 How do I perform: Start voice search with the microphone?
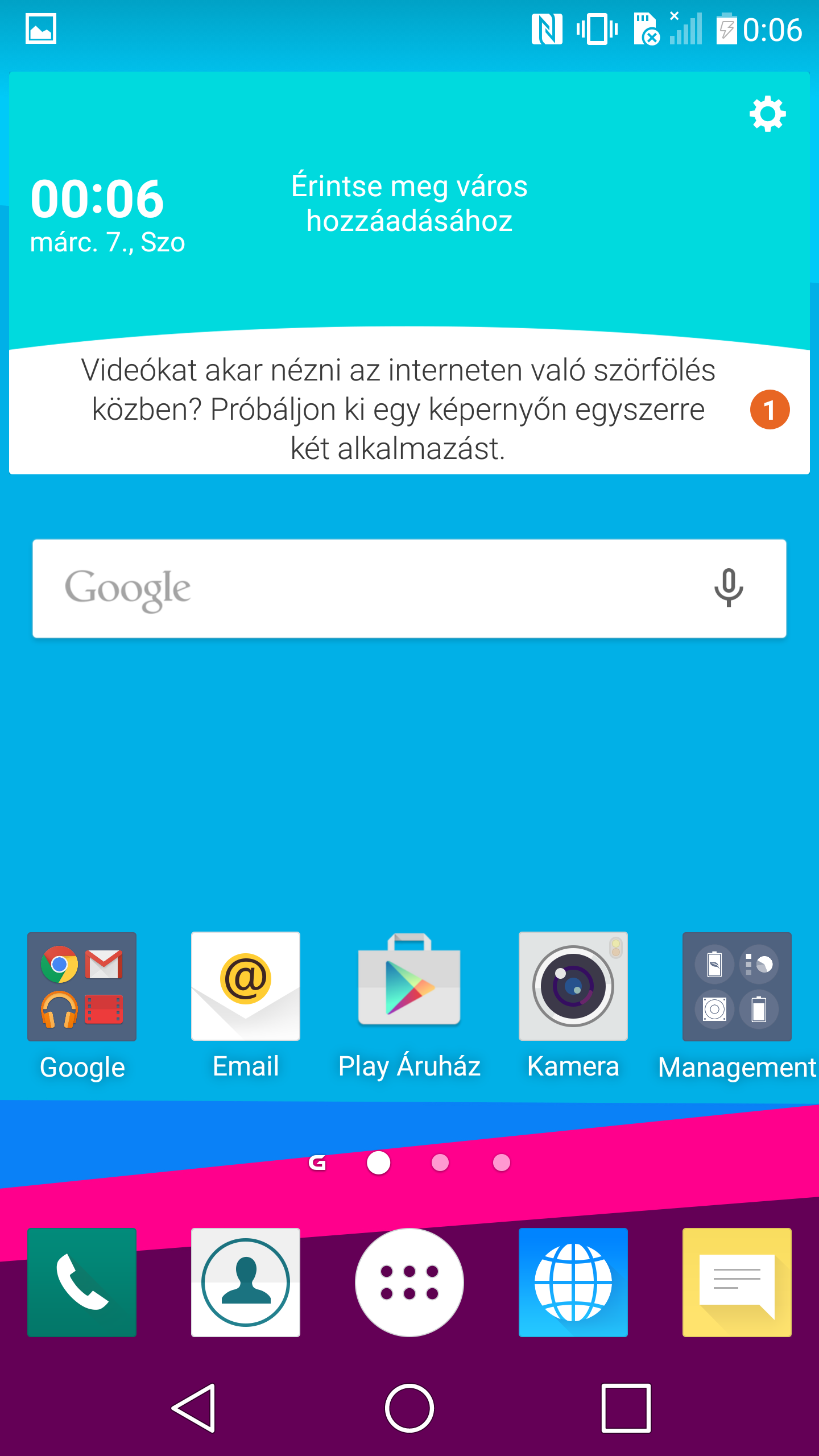tap(728, 588)
